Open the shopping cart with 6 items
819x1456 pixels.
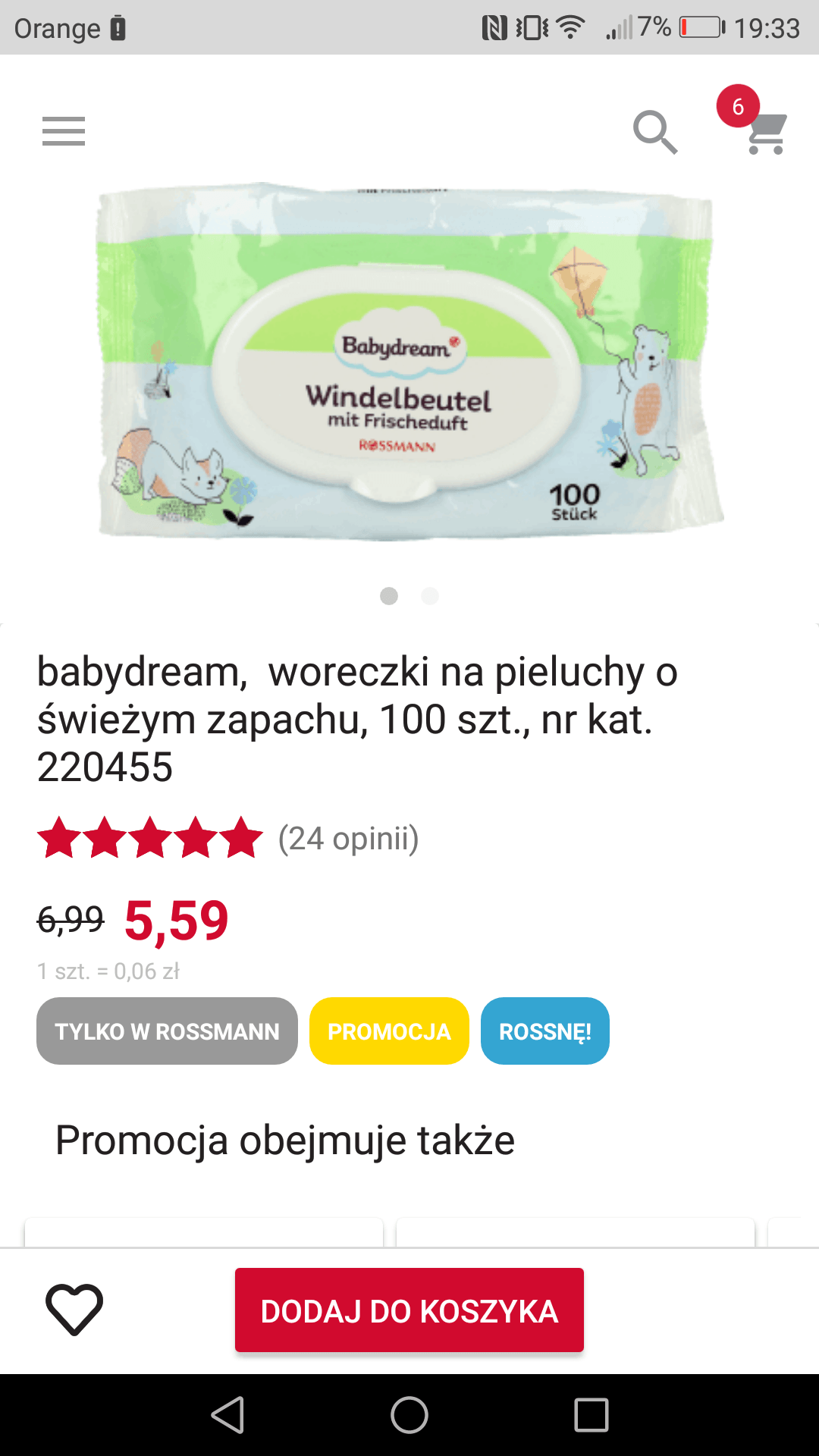point(764,132)
